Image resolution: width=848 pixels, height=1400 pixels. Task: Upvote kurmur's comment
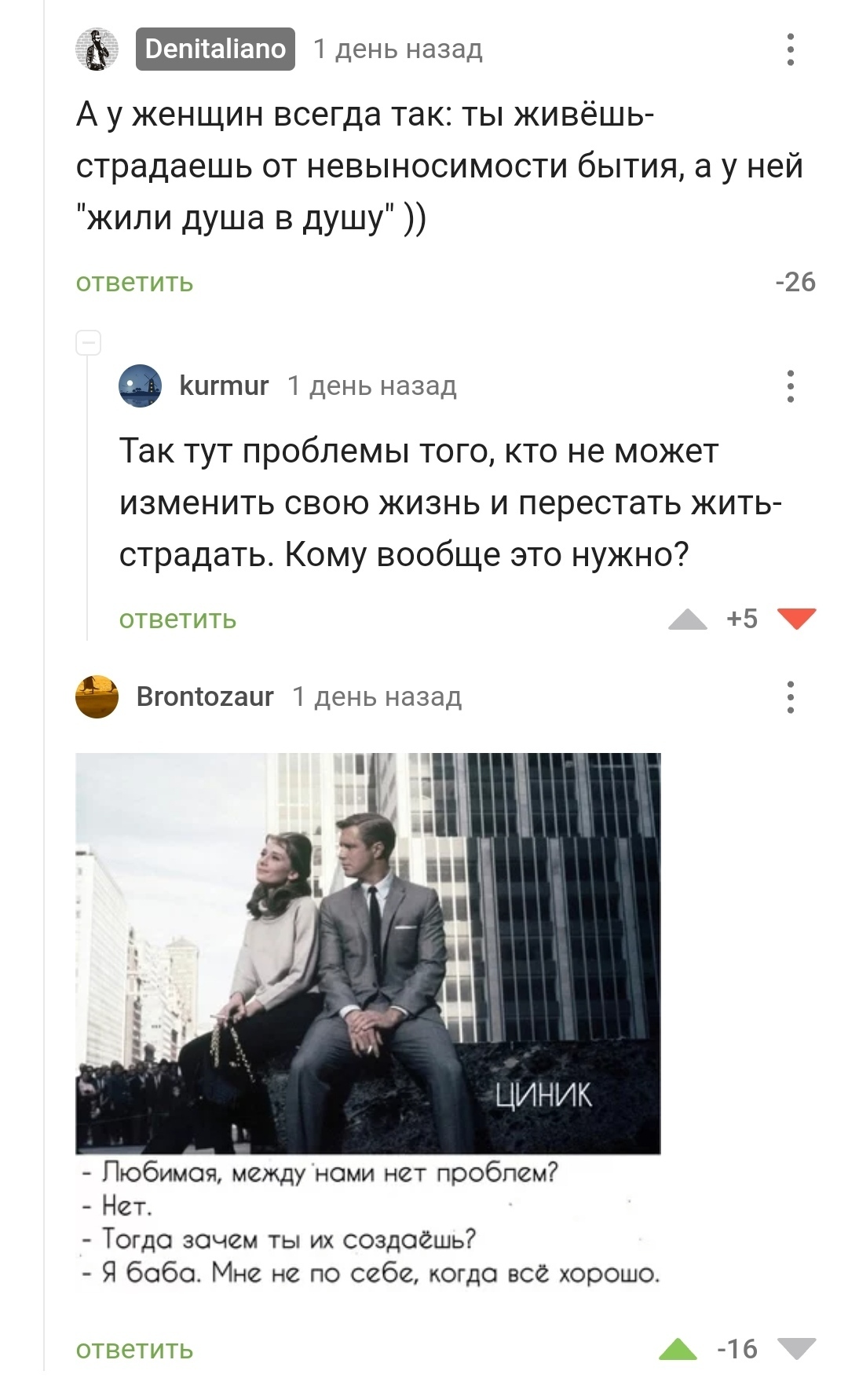click(687, 620)
